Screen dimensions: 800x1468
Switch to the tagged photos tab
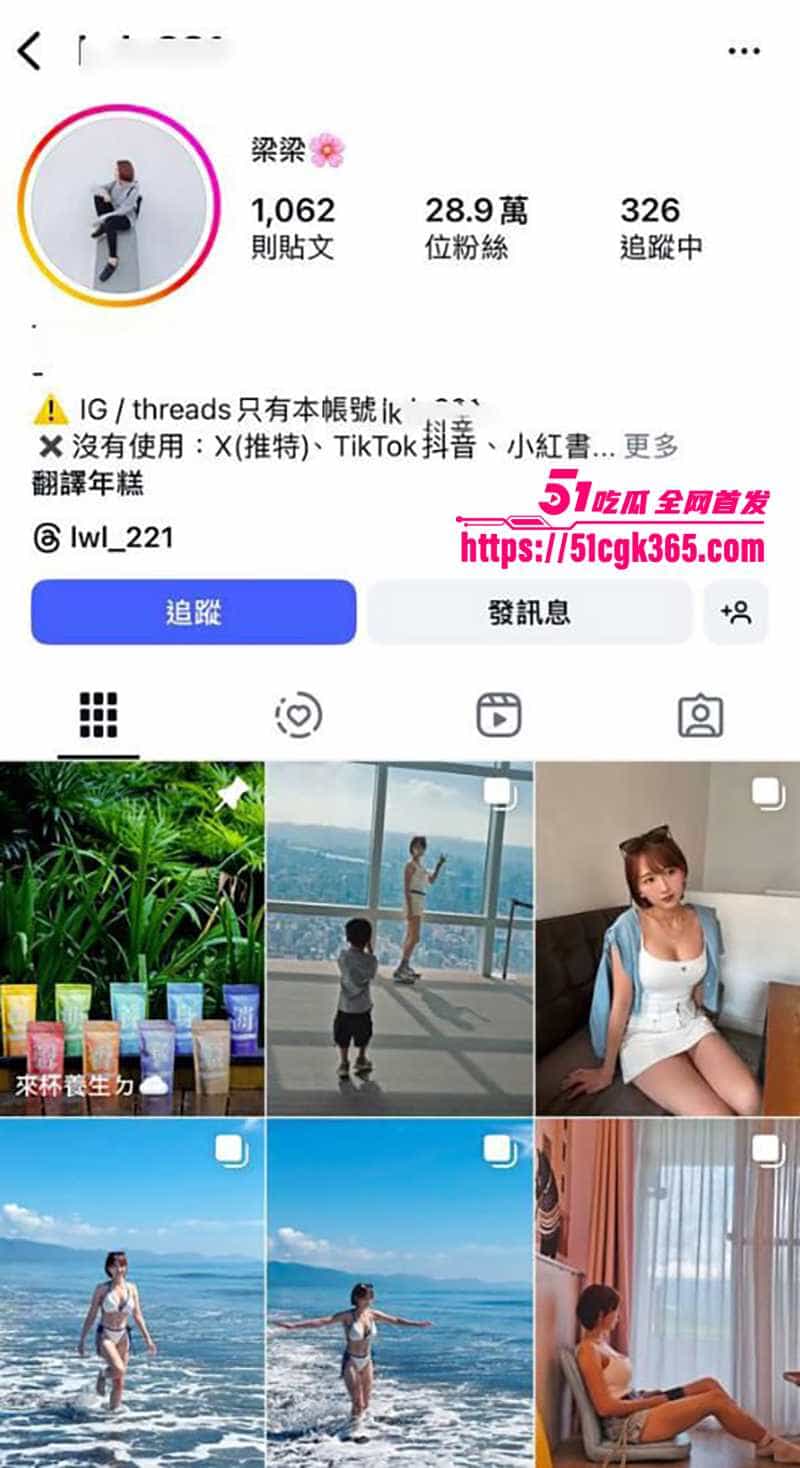coord(700,715)
